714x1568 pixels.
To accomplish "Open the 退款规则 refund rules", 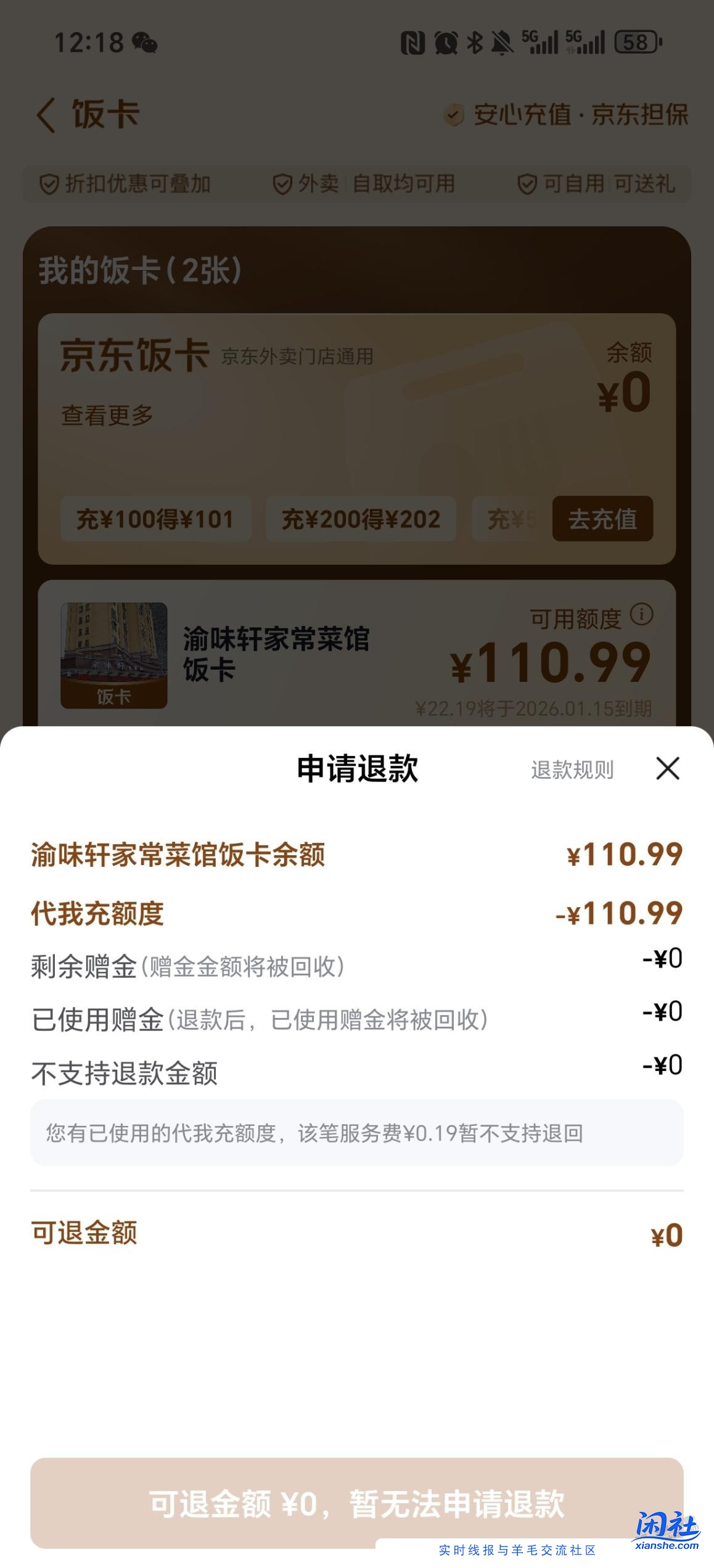I will [x=572, y=770].
